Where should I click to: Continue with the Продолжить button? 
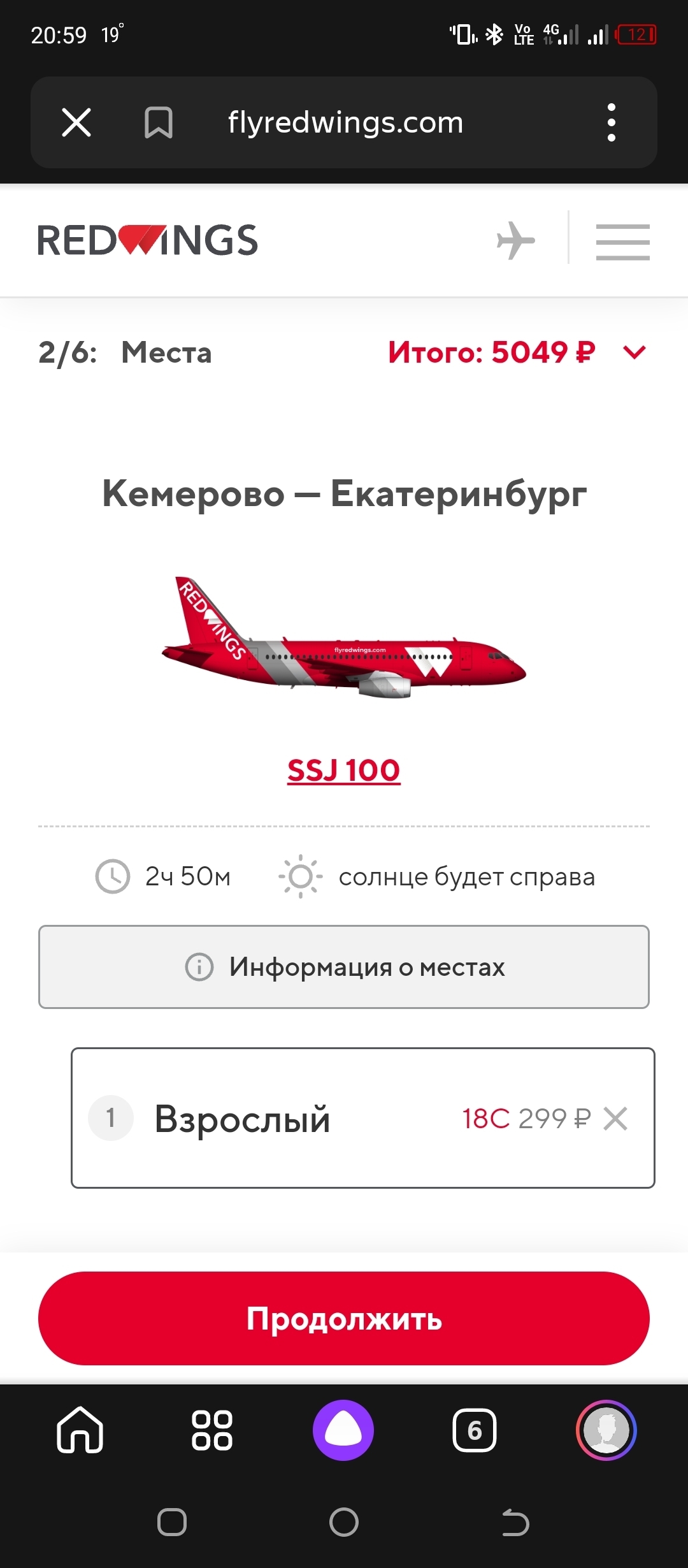[x=344, y=1318]
